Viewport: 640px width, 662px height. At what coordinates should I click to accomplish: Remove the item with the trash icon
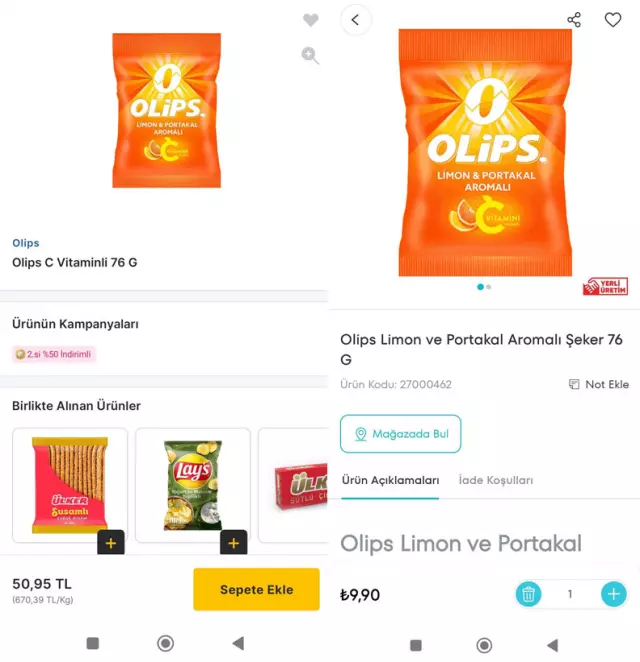pyautogui.click(x=528, y=594)
